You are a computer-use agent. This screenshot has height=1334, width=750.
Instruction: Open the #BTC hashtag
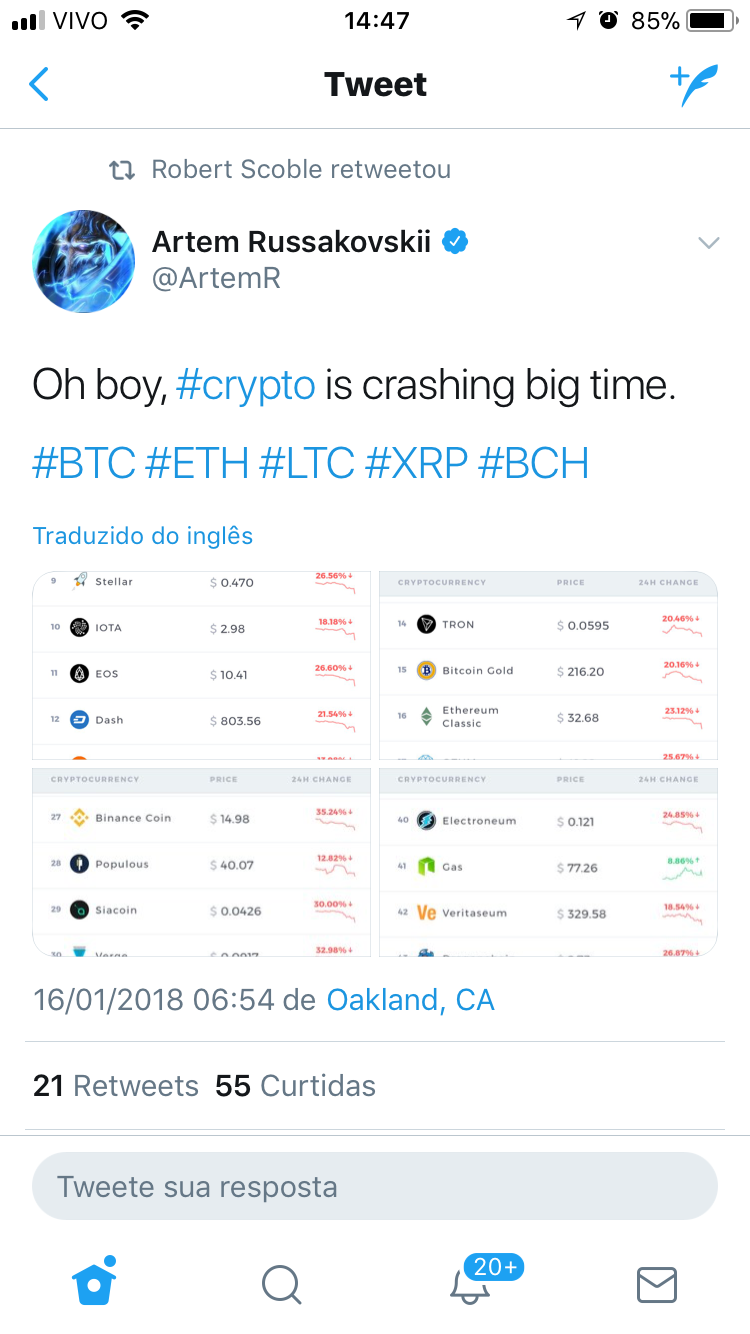coord(84,464)
